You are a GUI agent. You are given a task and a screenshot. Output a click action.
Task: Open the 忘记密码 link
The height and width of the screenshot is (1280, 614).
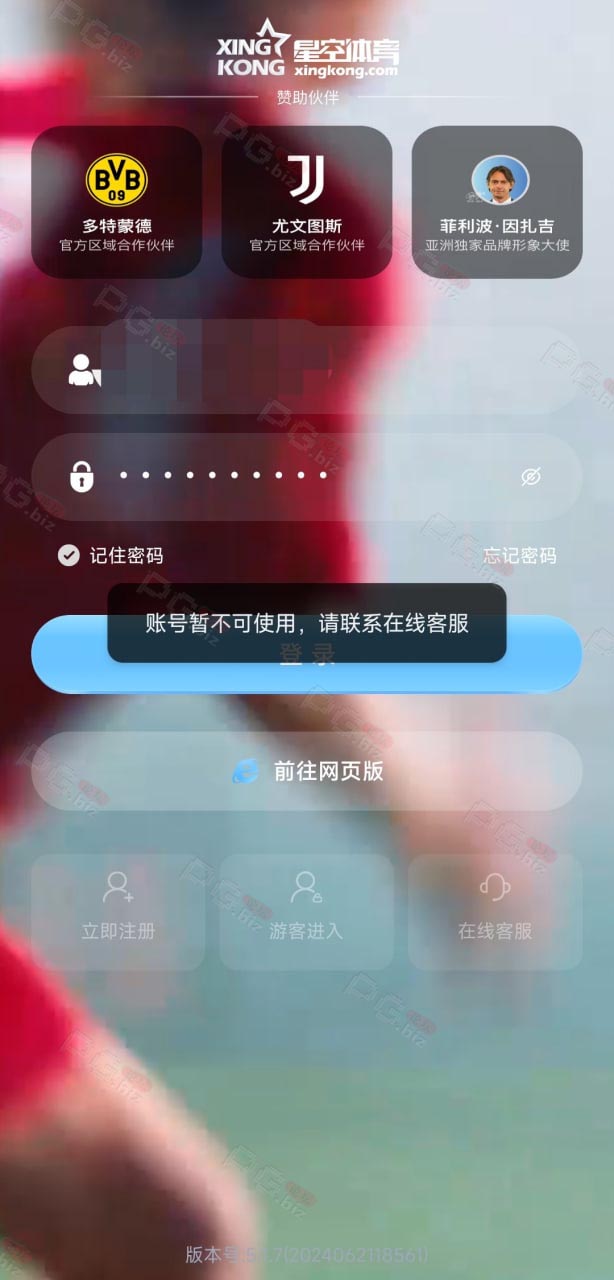[520, 556]
